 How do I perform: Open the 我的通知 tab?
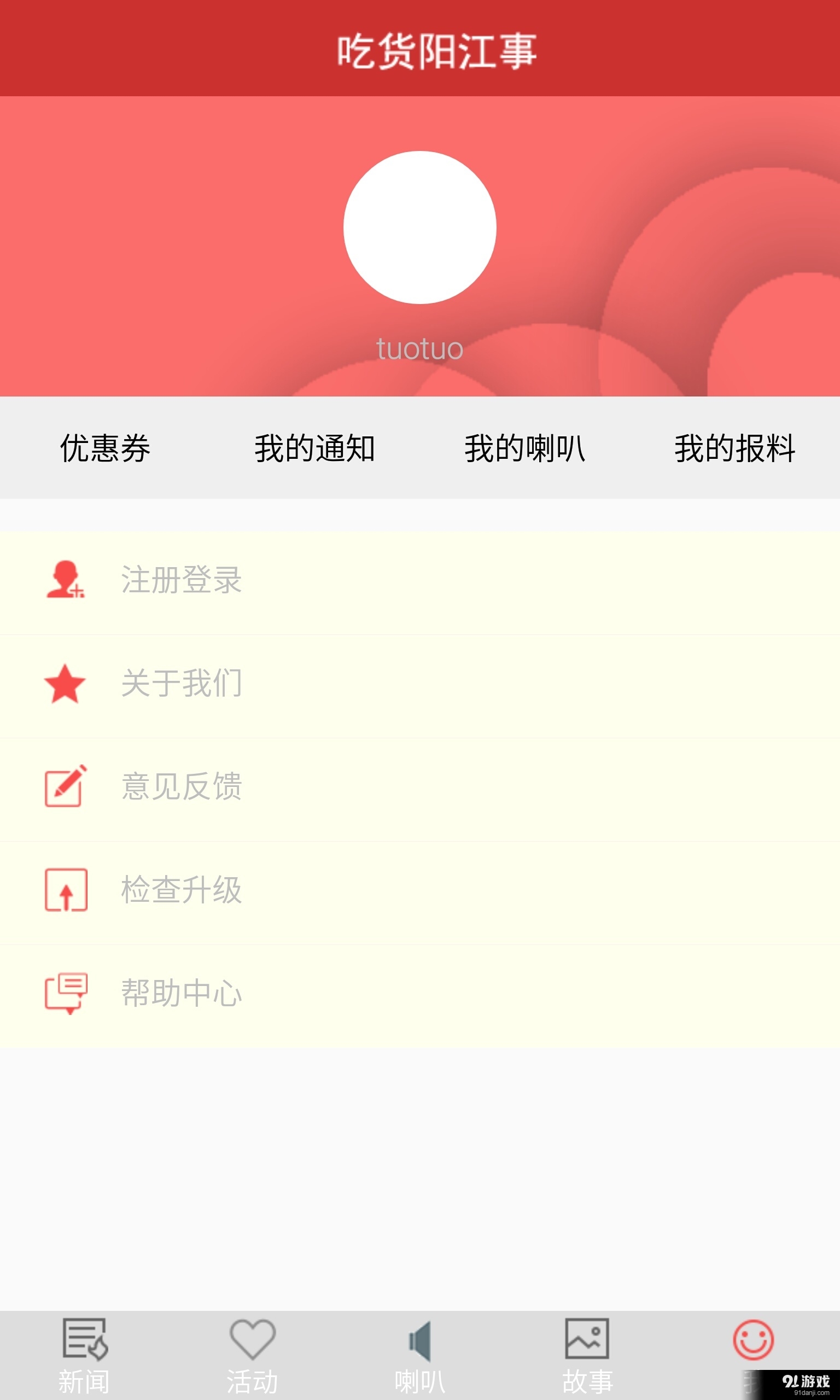click(314, 449)
